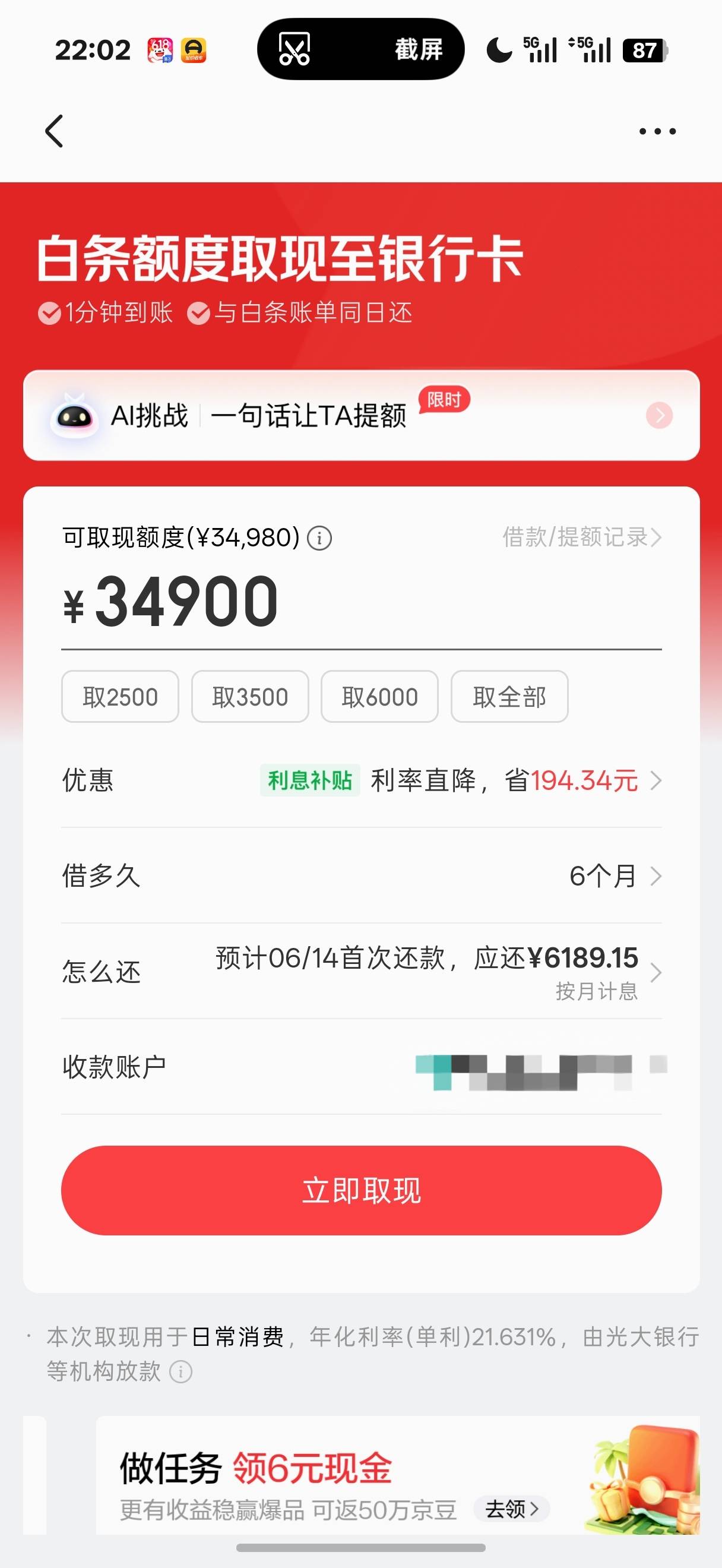The width and height of the screenshot is (722, 1568).
Task: Tap 去领 on the 做任务 banner
Action: (x=512, y=1509)
